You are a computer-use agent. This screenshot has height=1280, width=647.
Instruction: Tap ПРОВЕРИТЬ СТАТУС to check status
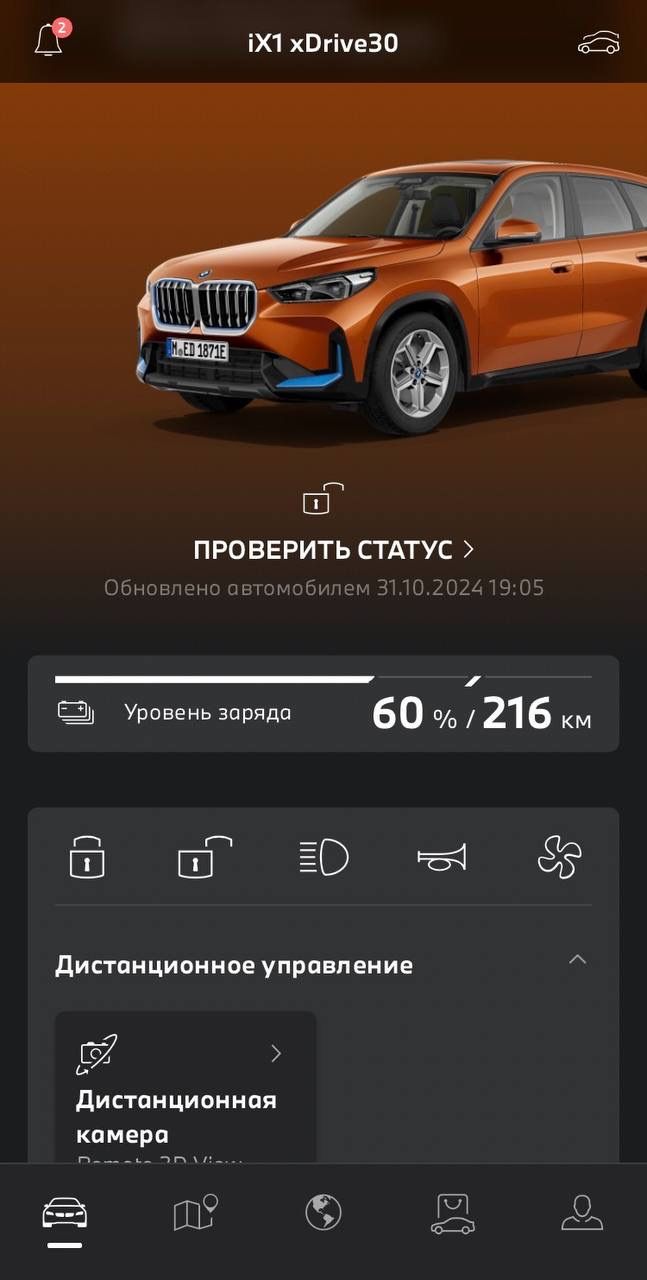point(332,549)
